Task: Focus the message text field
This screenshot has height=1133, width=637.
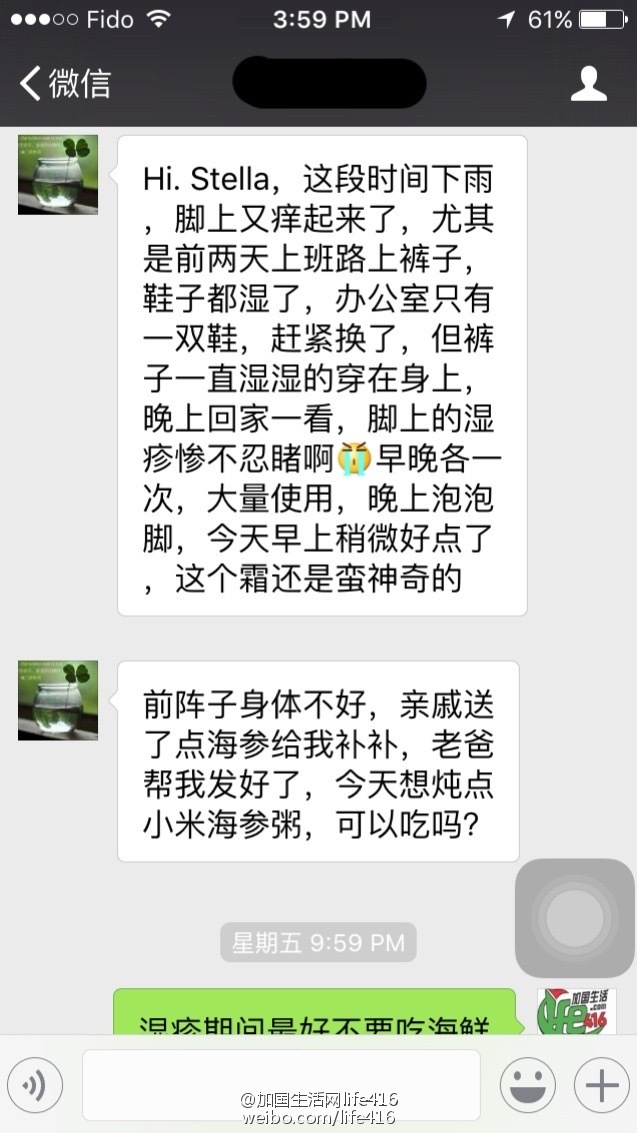Action: 281,1085
